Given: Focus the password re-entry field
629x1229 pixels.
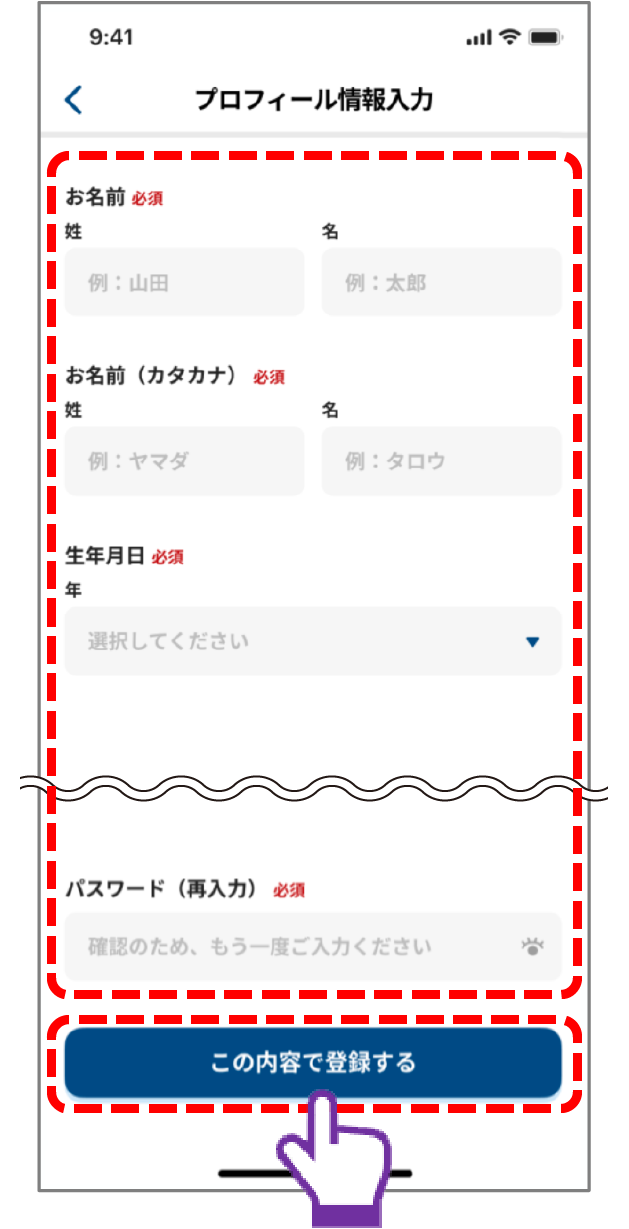Looking at the screenshot, I should (285, 946).
